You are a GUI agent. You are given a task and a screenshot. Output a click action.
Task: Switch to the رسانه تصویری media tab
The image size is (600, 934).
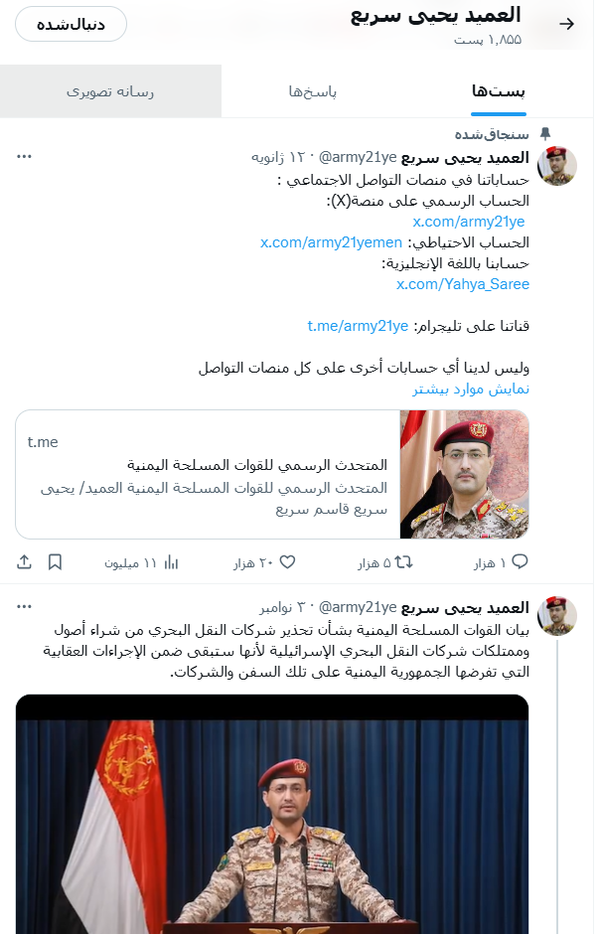pyautogui.click(x=110, y=91)
